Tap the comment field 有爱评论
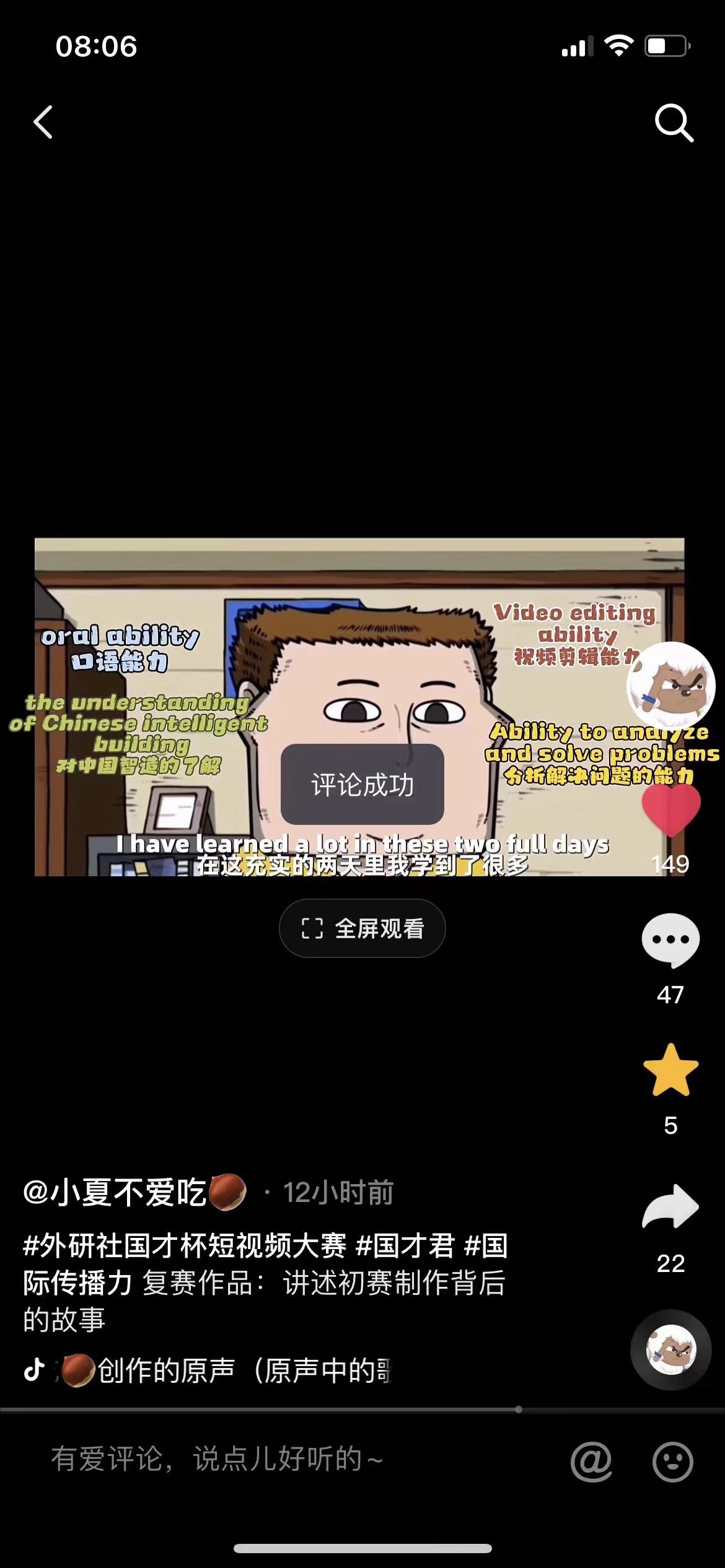This screenshot has height=1568, width=725. pyautogui.click(x=217, y=1459)
